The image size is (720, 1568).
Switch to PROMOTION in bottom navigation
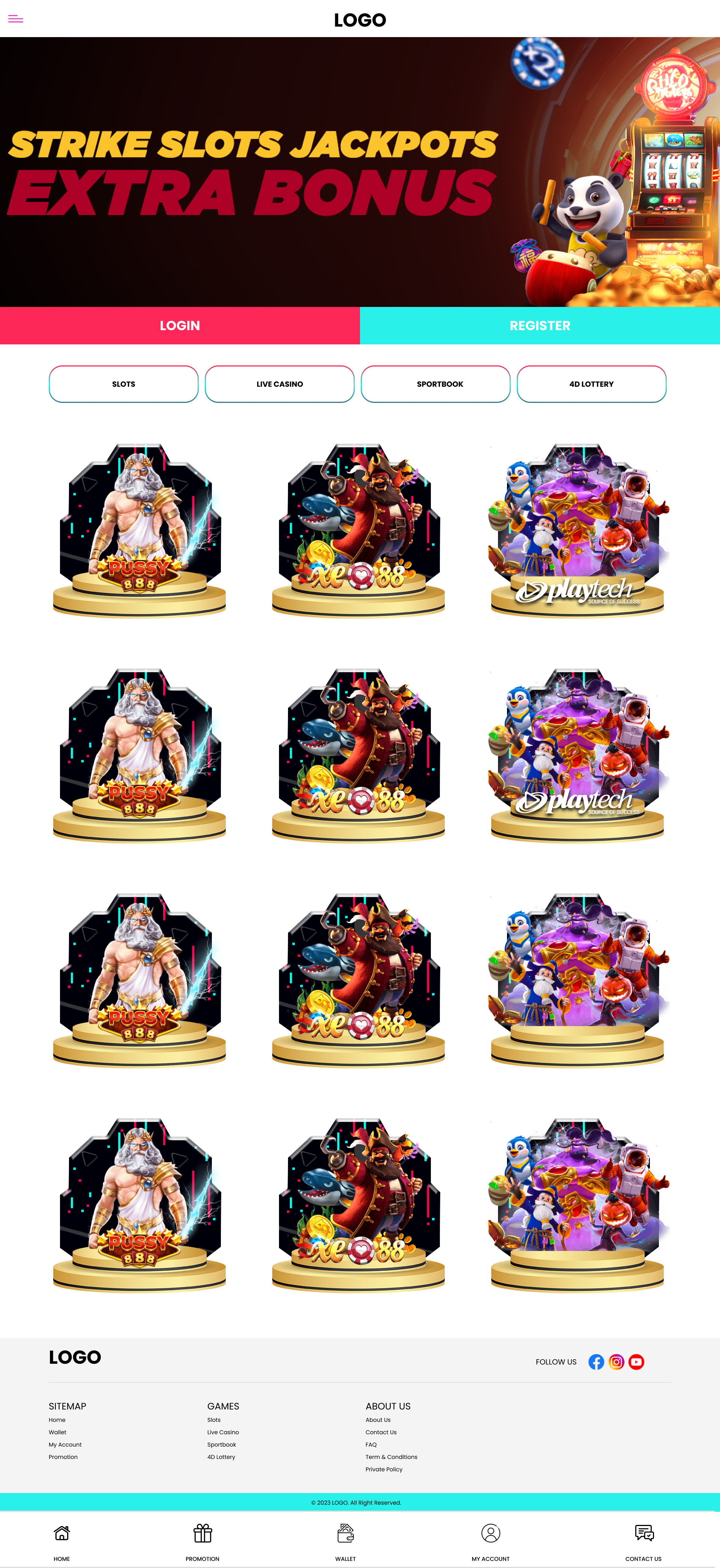(x=202, y=1540)
